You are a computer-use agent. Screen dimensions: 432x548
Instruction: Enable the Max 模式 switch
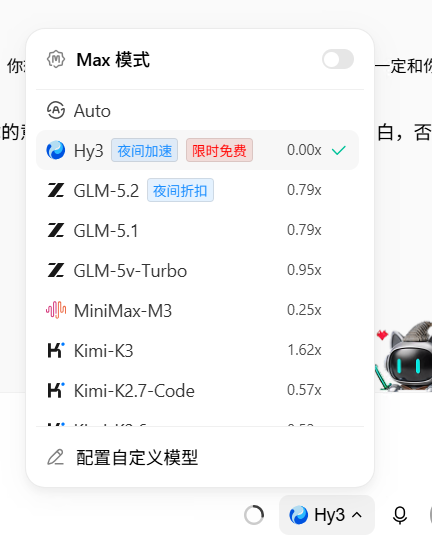tap(338, 59)
